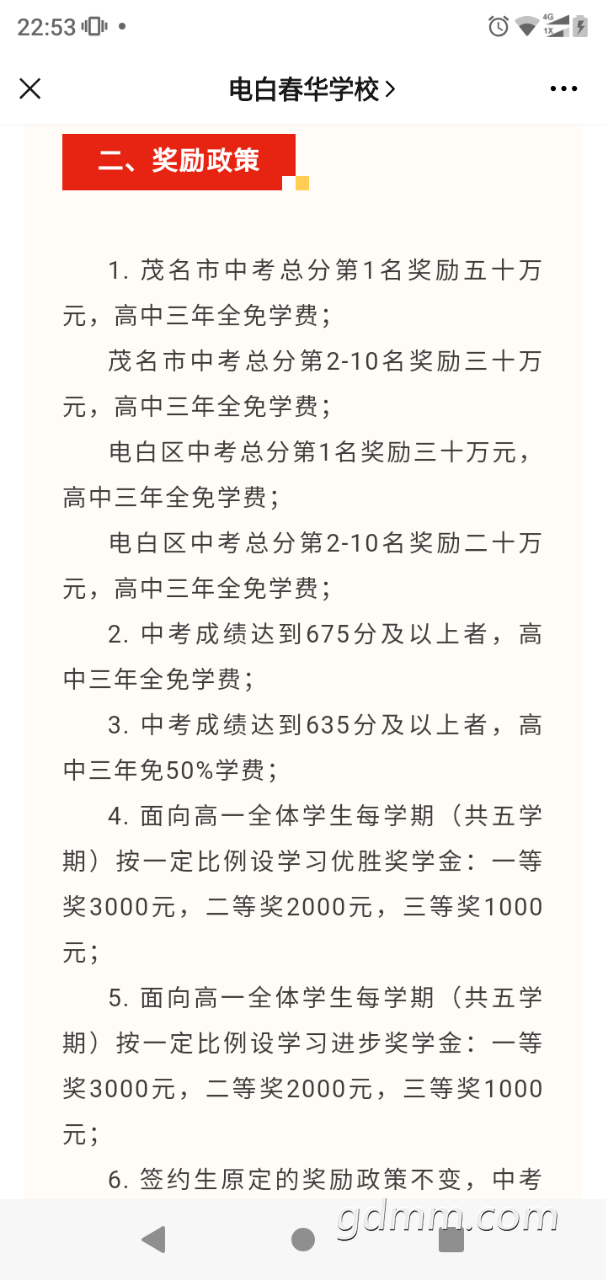The height and width of the screenshot is (1280, 606).
Task: Open the three-dot more options menu
Action: coord(564,89)
